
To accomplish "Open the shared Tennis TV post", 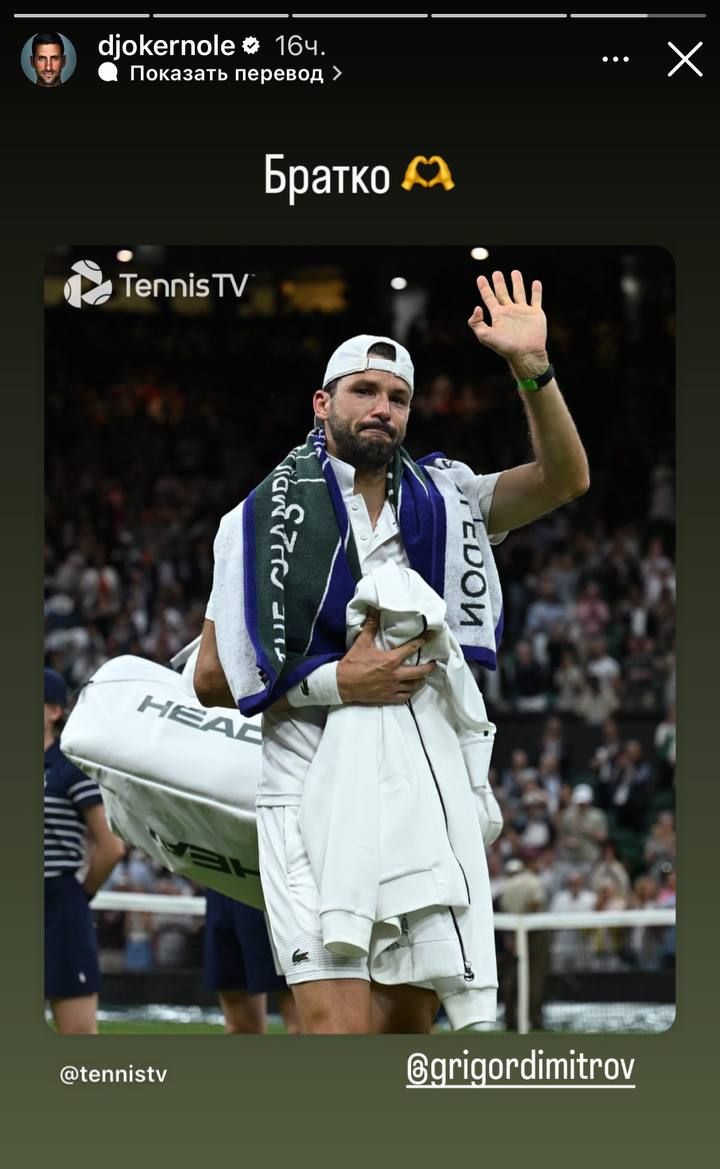I will [360, 640].
